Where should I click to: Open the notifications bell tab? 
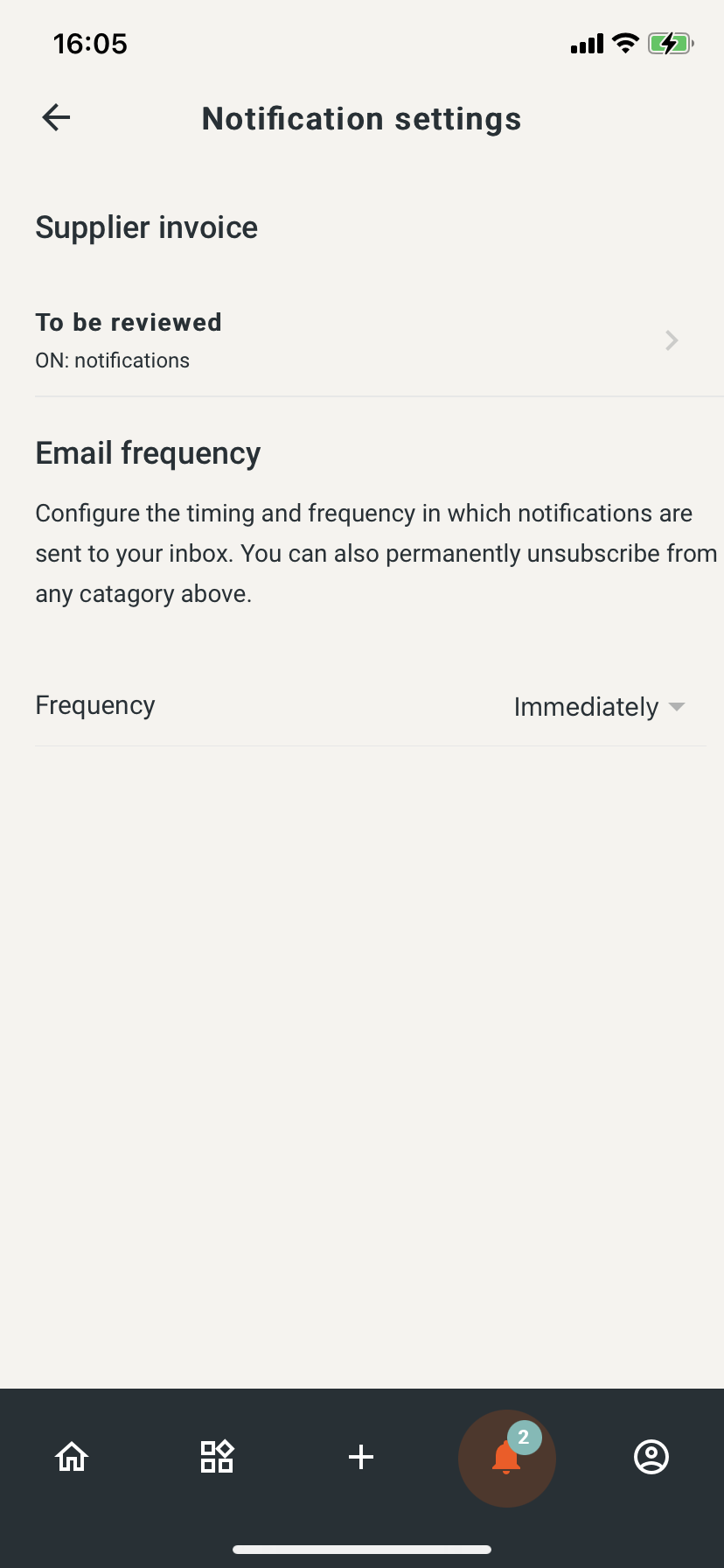click(506, 1458)
